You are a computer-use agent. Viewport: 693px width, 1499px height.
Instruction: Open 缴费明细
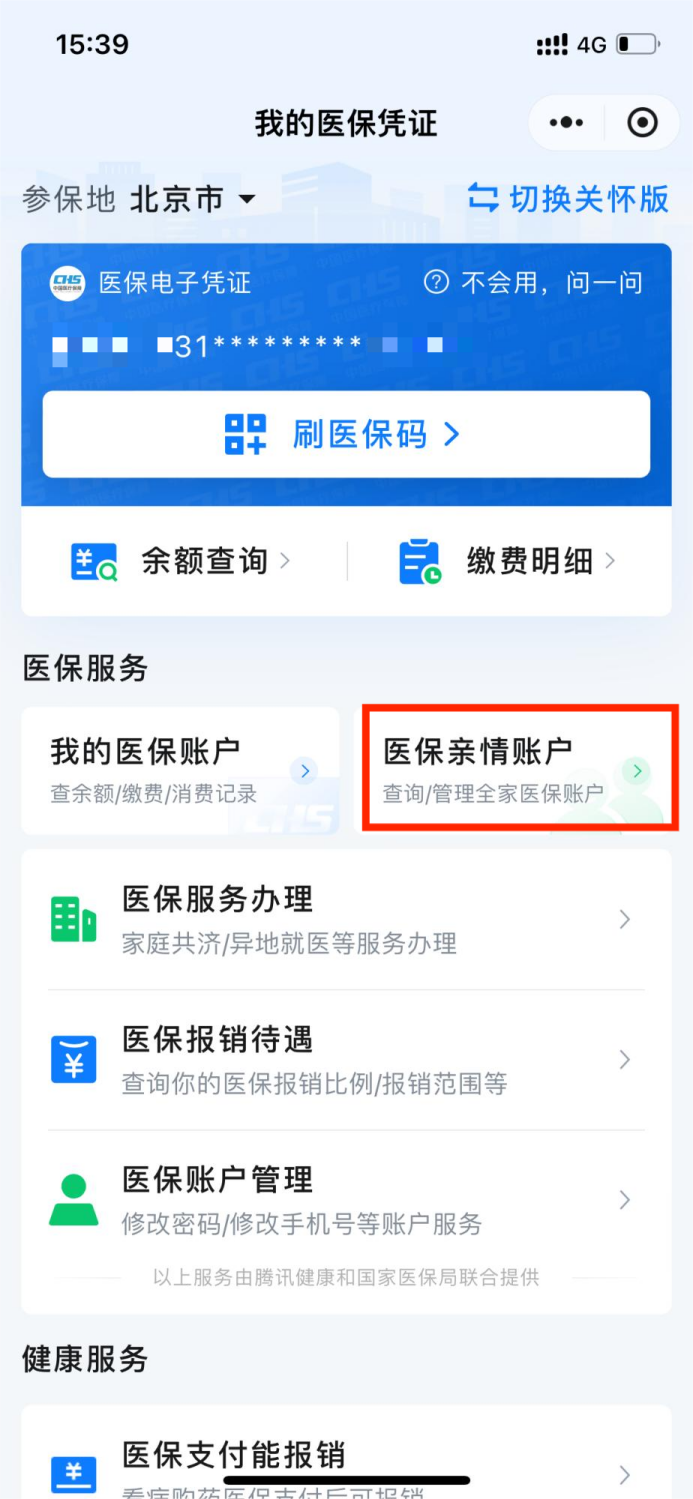pyautogui.click(x=508, y=561)
